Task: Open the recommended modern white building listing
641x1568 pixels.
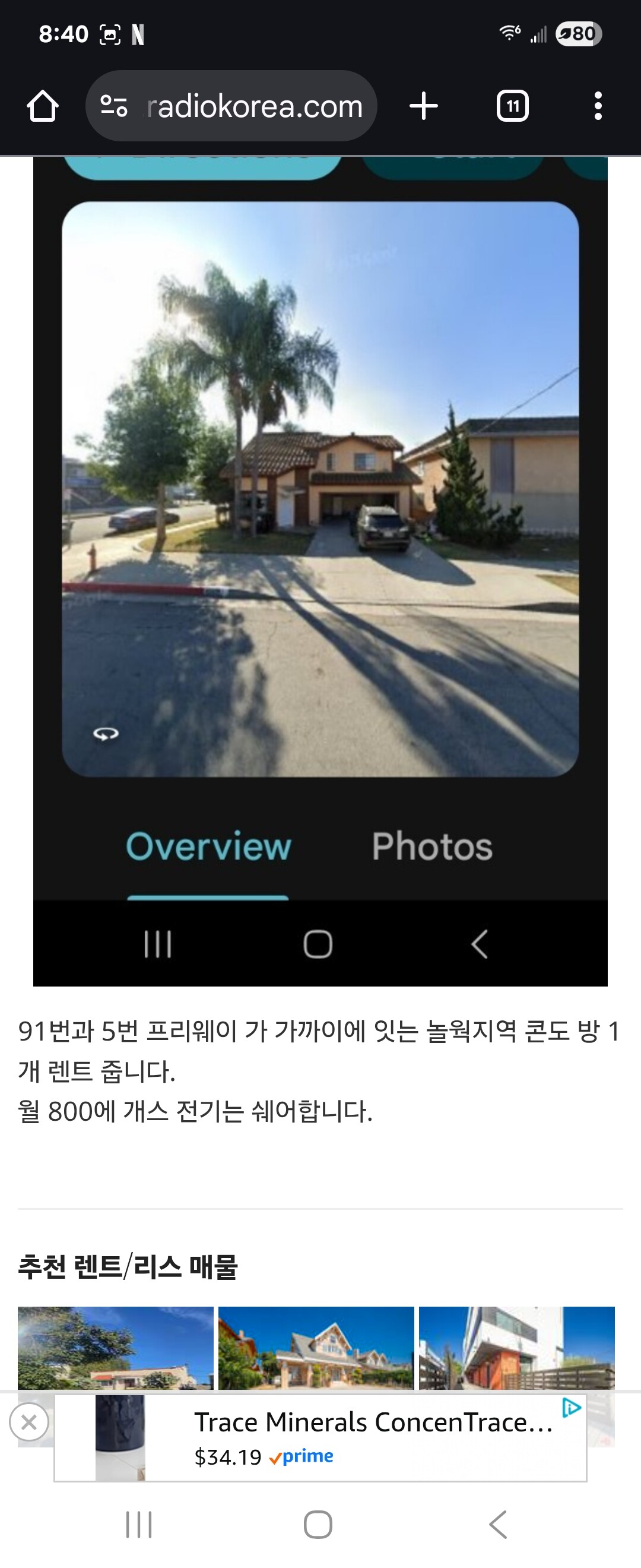Action: (x=517, y=1348)
